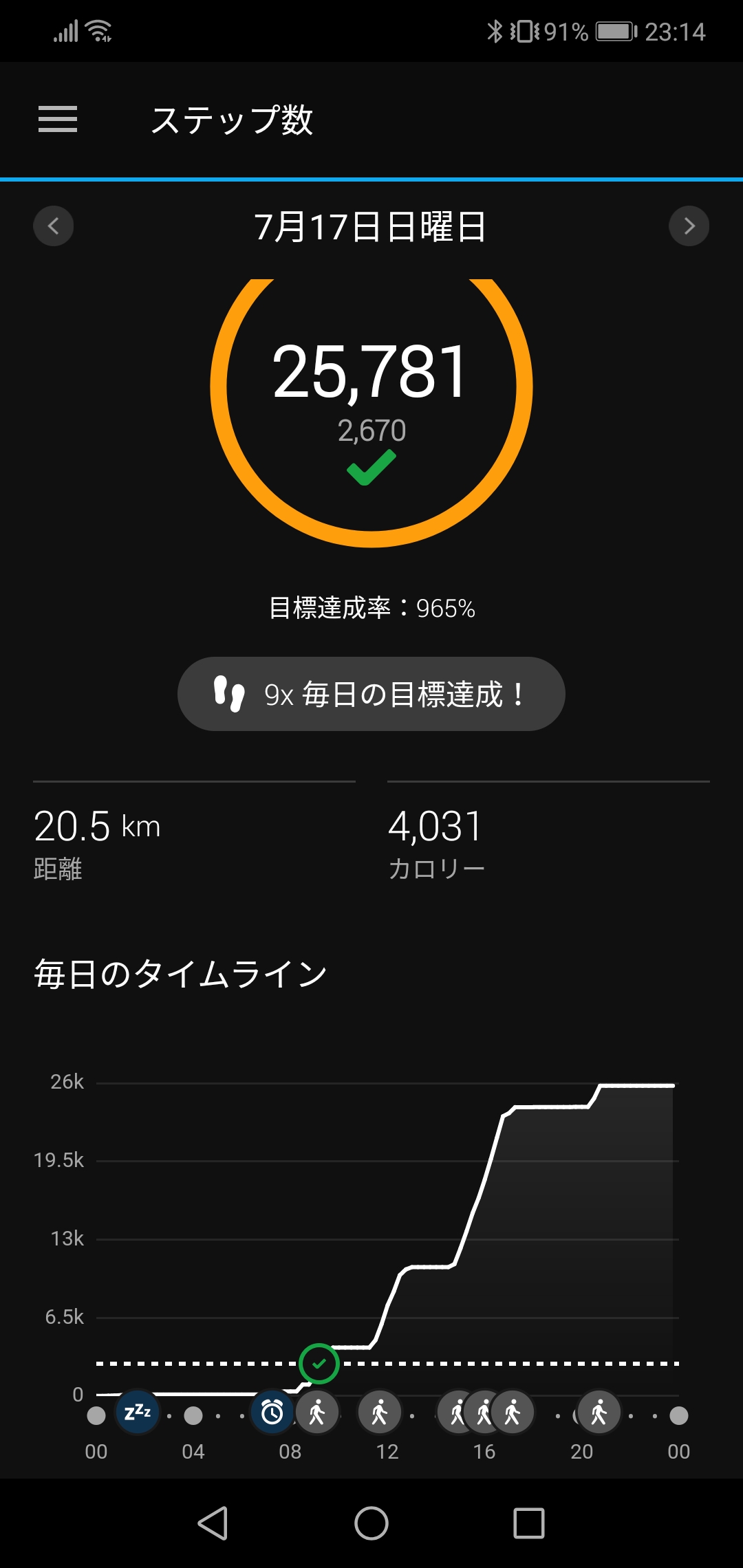Select the sleep marker on the timeline
Image resolution: width=743 pixels, height=1568 pixels.
(x=138, y=1412)
